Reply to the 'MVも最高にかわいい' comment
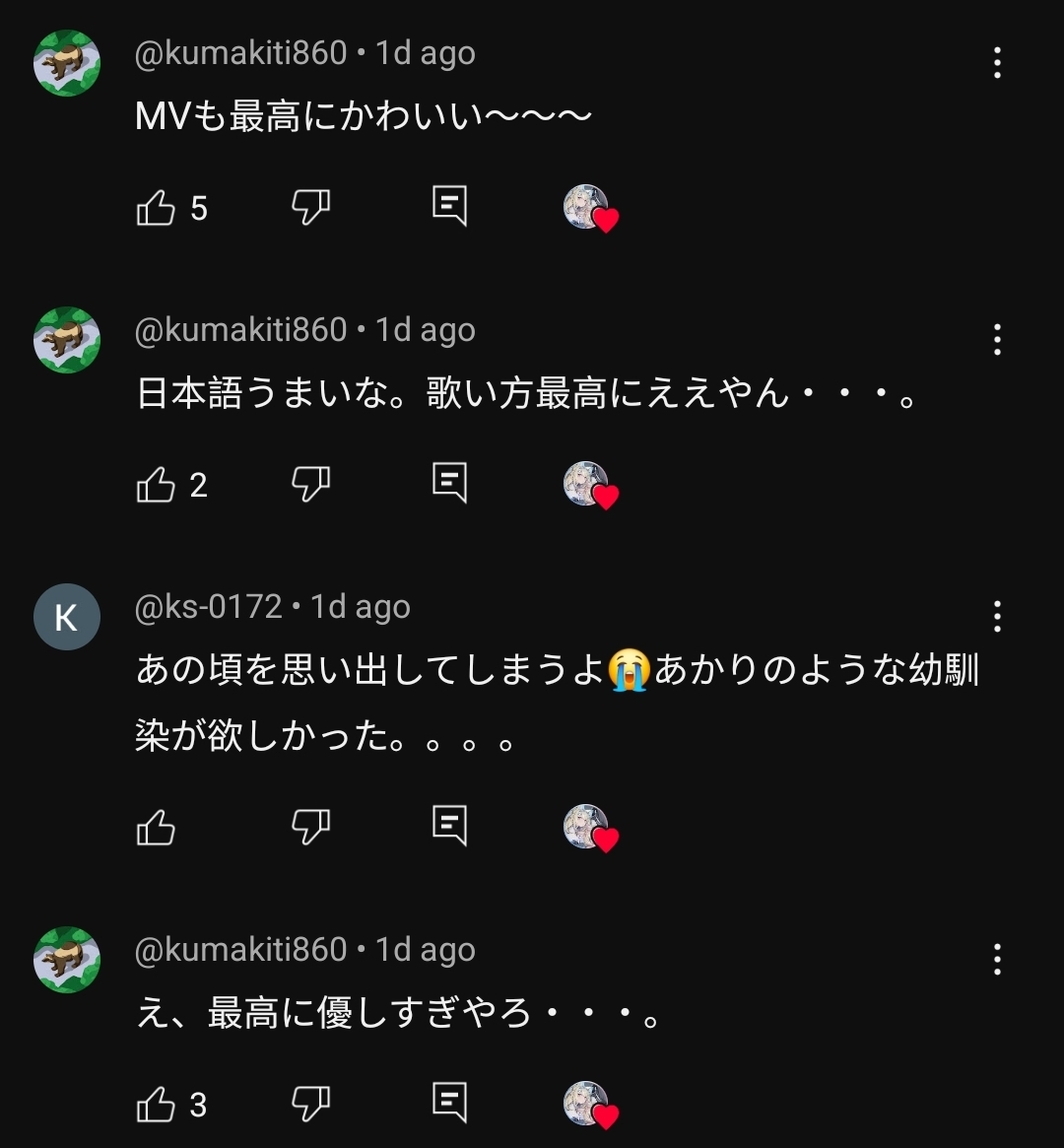Image resolution: width=1064 pixels, height=1148 pixels. pos(449,207)
